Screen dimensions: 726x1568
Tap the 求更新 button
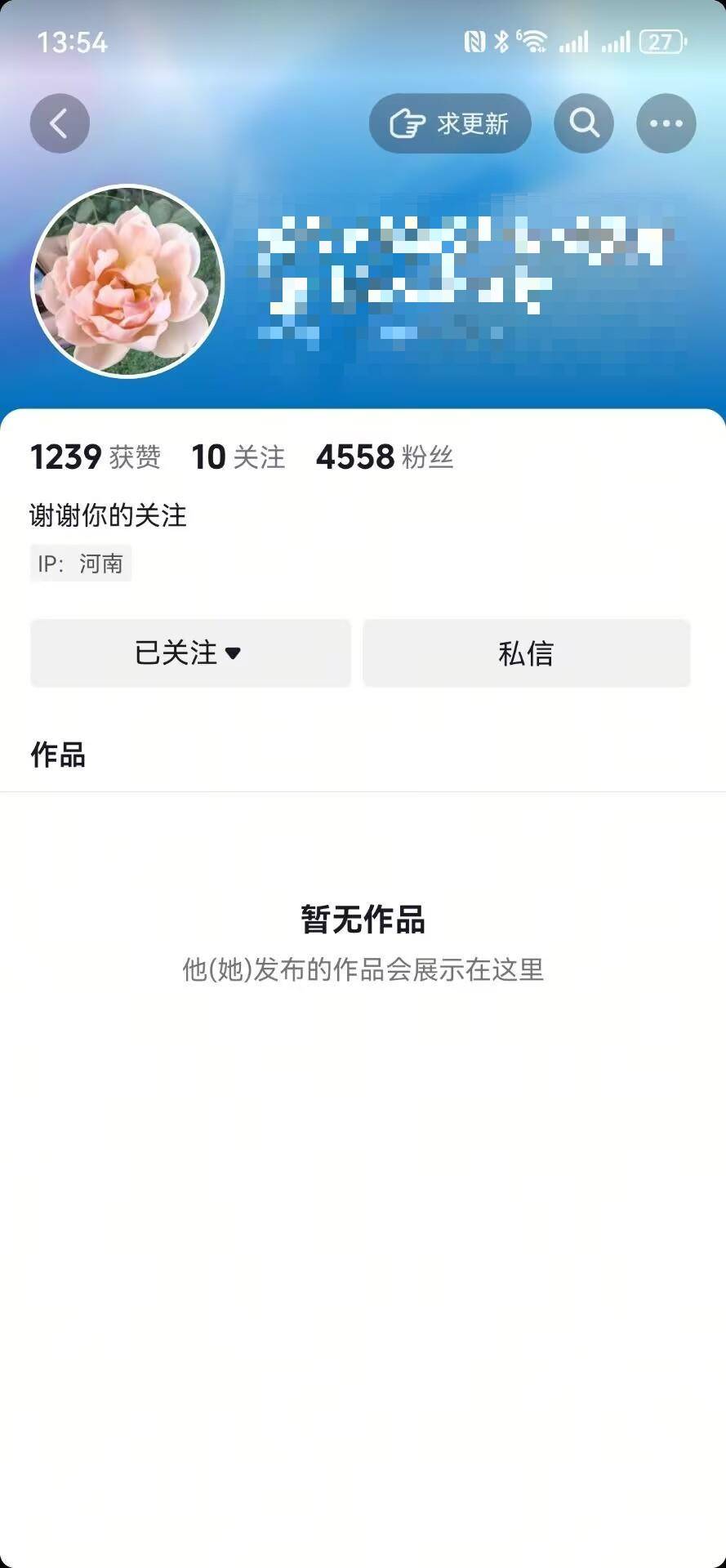(450, 123)
